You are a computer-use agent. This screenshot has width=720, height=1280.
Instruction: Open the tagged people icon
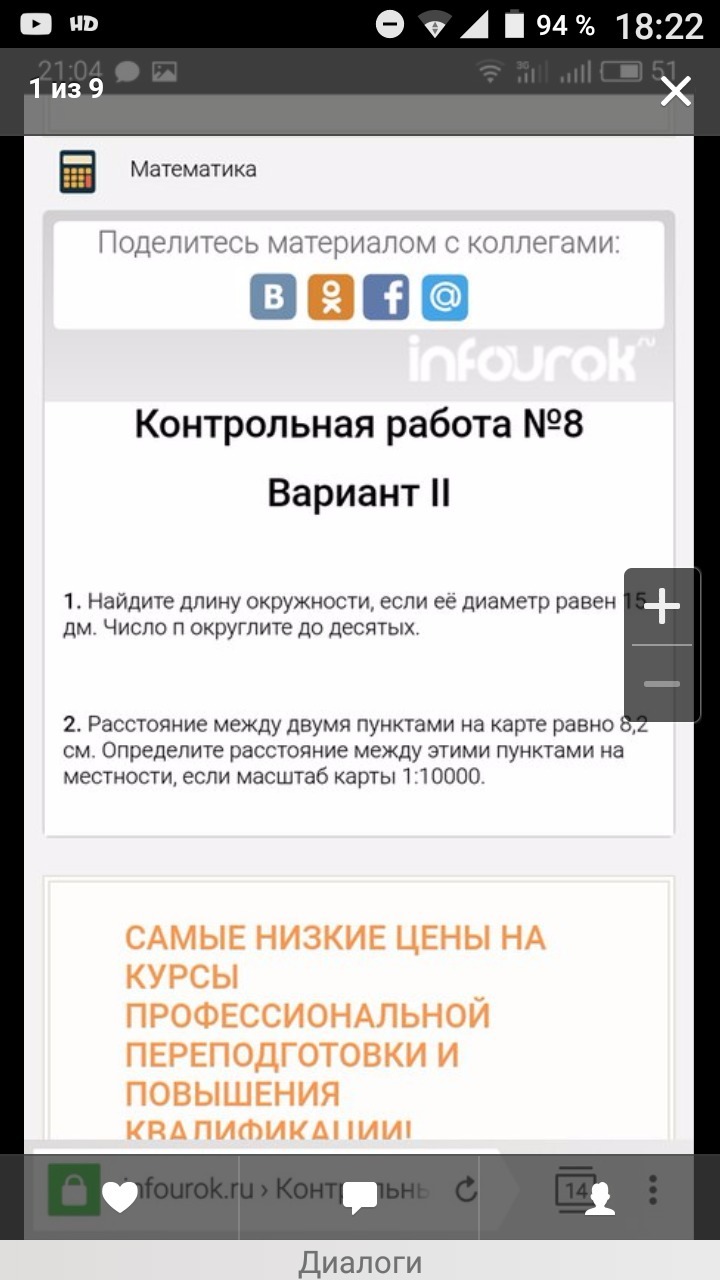[x=600, y=1197]
